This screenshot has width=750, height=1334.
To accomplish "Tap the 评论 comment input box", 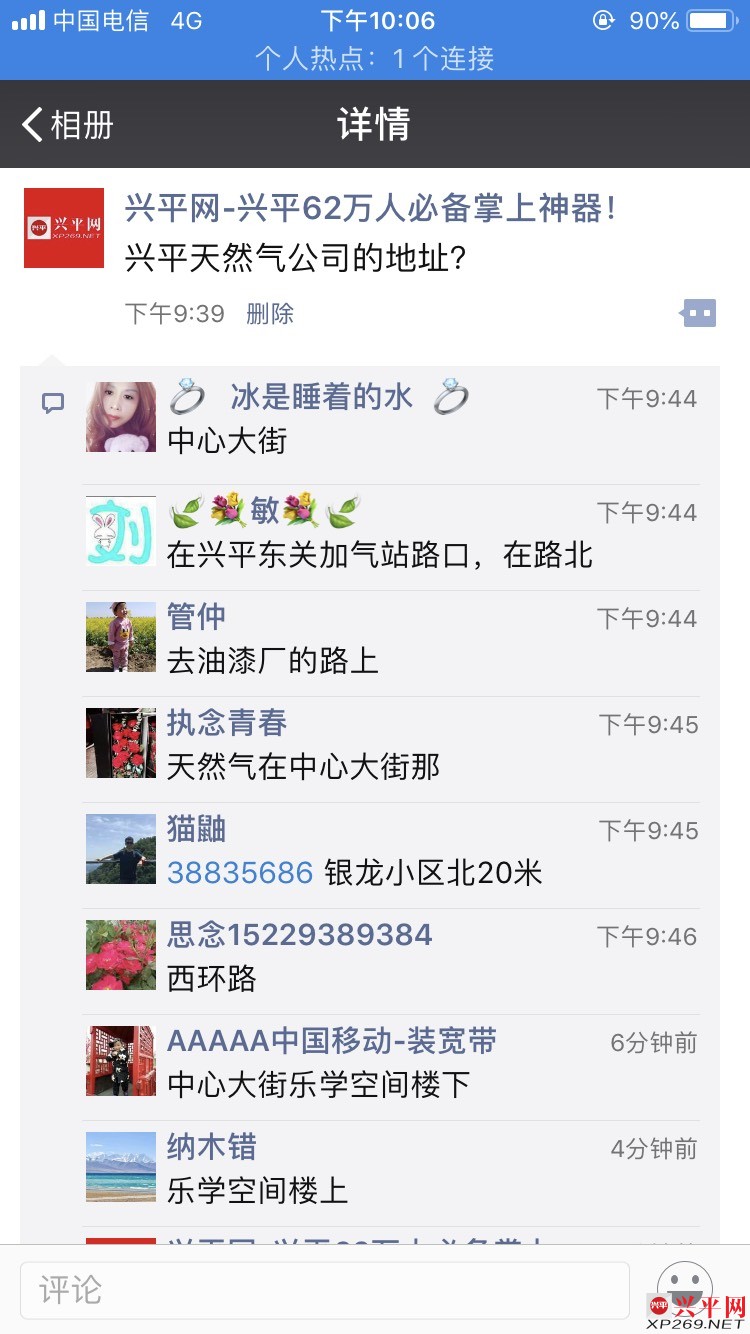I will pos(325,1289).
